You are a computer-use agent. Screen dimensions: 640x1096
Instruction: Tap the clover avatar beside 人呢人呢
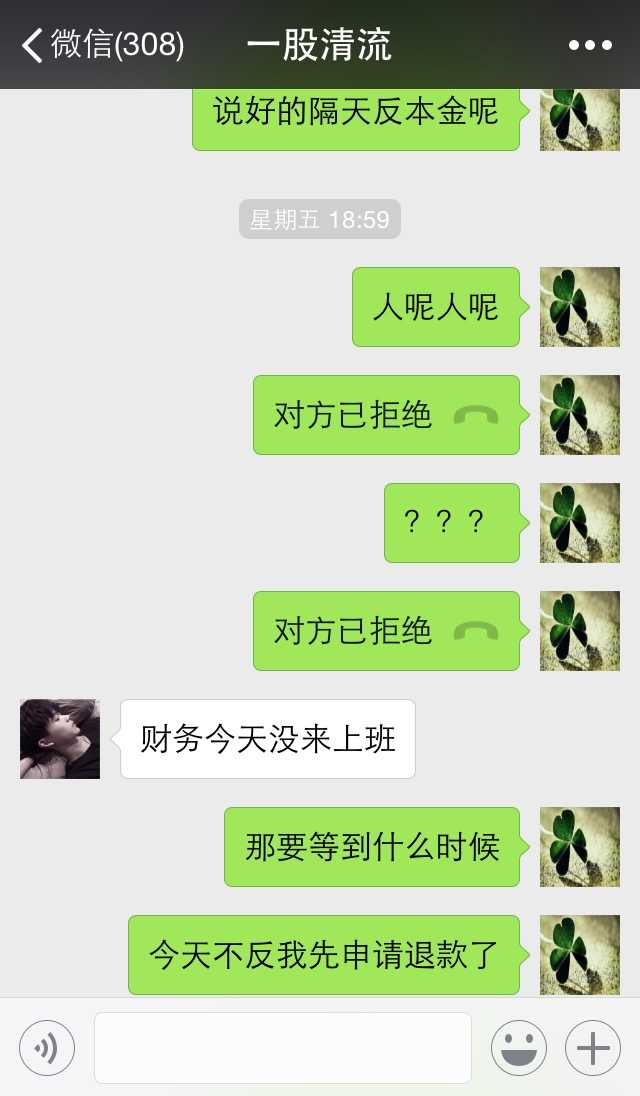pos(580,307)
